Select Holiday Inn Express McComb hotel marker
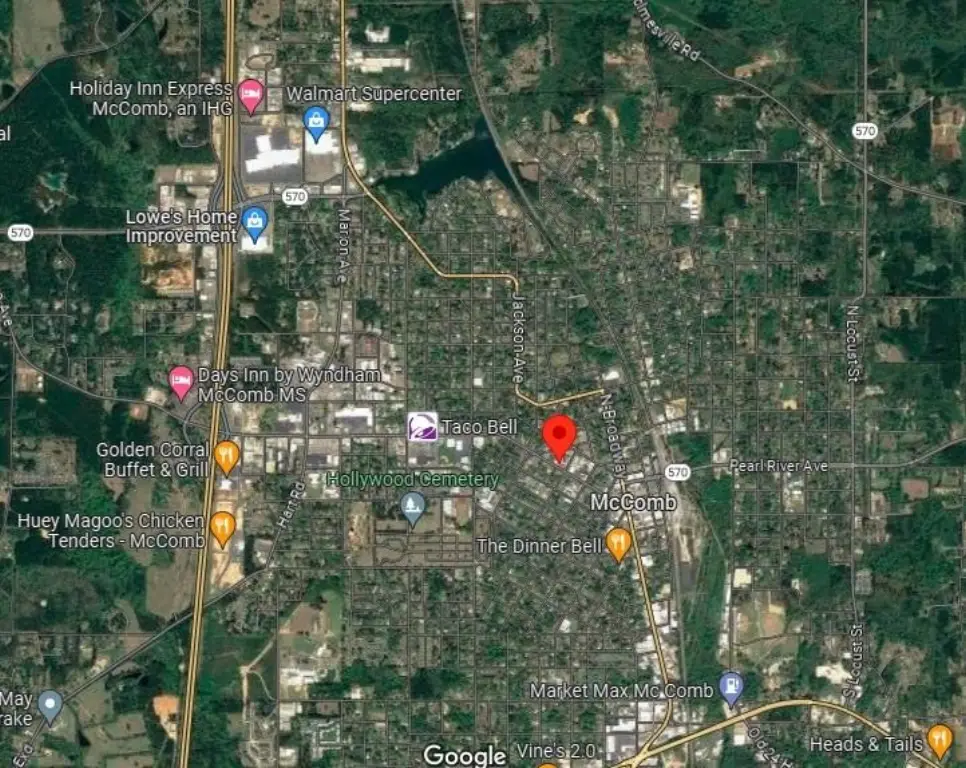 (x=251, y=95)
